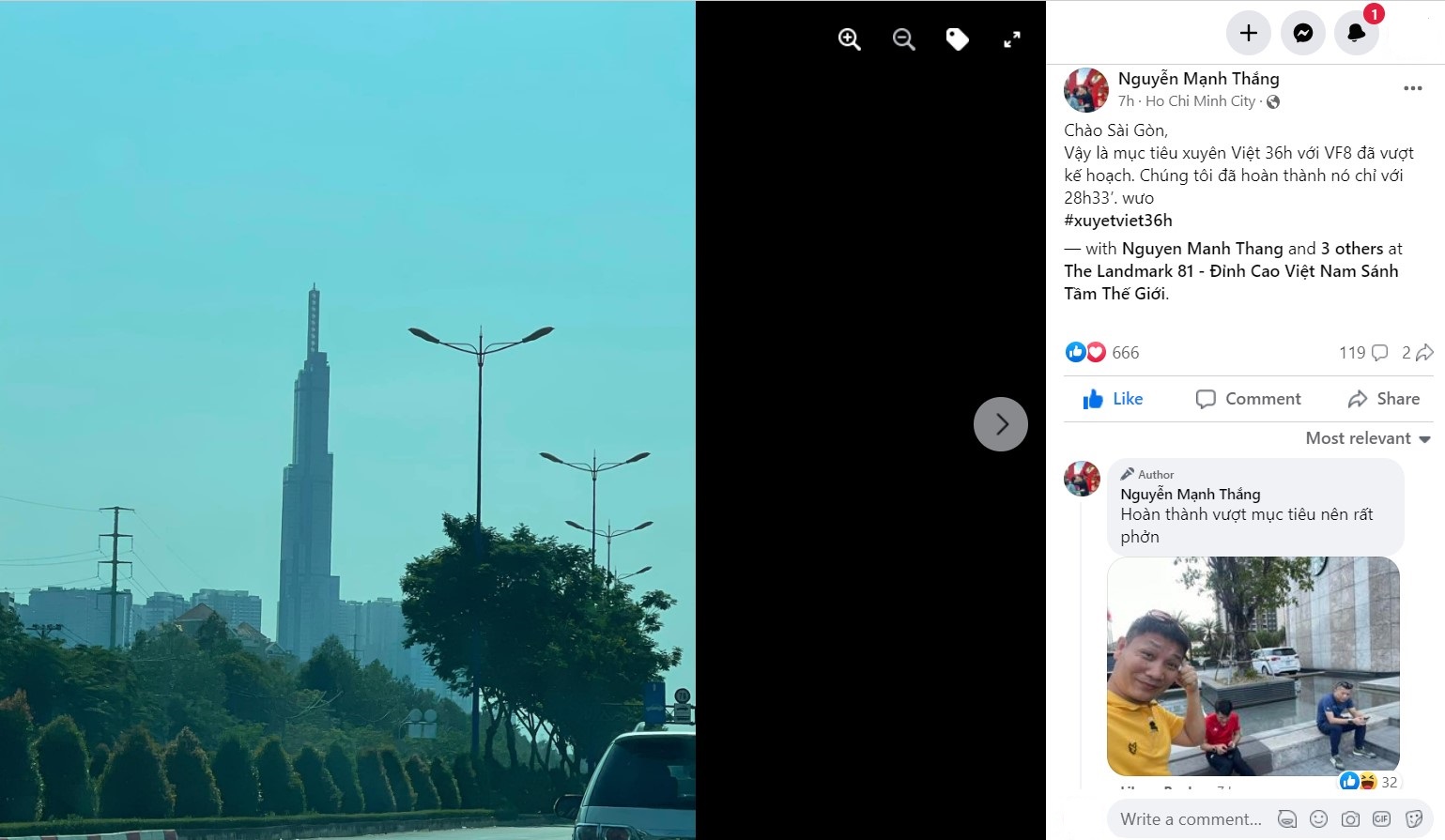Attach a GIF to comment

[1381, 819]
